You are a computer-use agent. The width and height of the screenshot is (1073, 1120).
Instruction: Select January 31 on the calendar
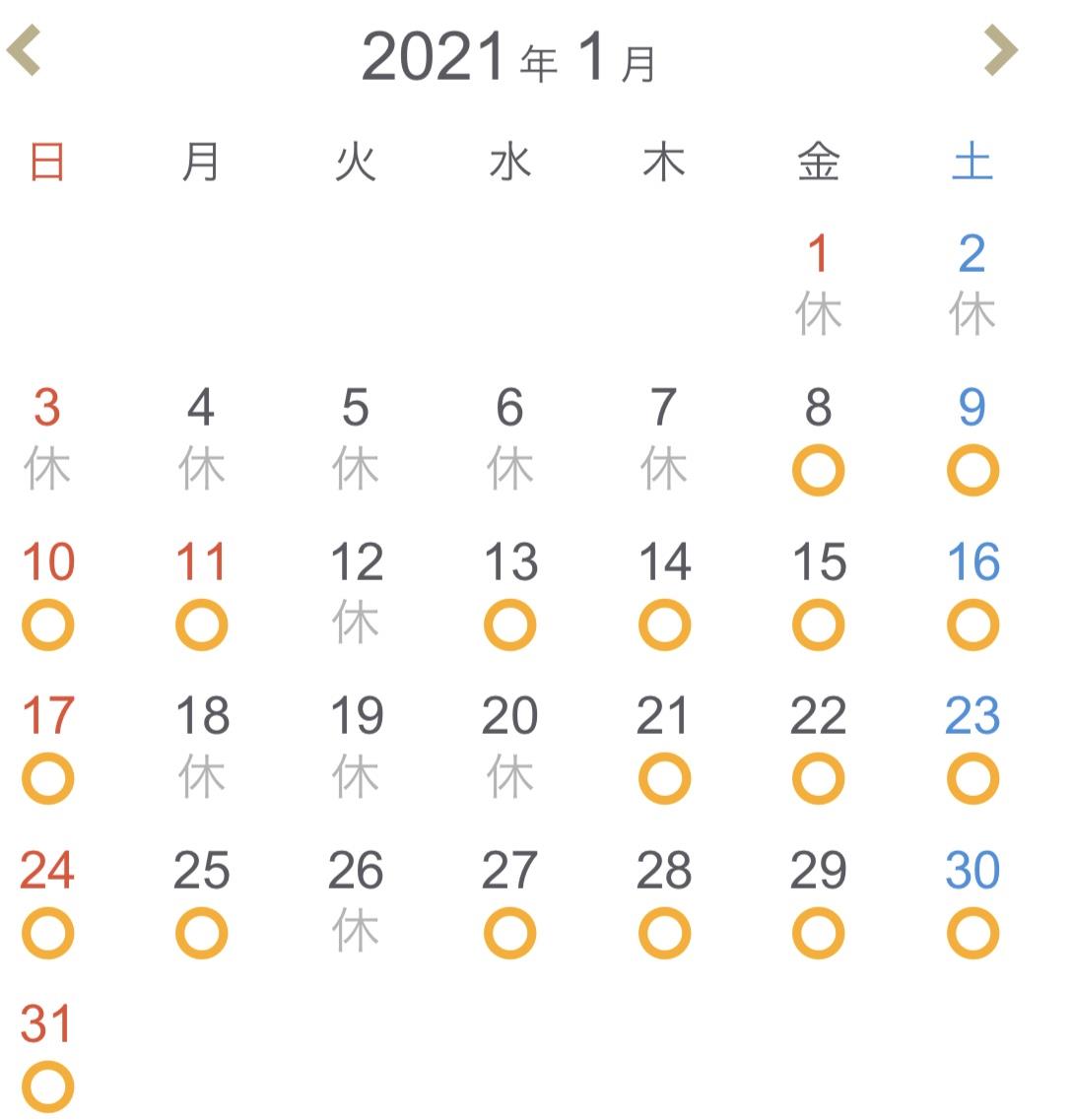point(47,1055)
